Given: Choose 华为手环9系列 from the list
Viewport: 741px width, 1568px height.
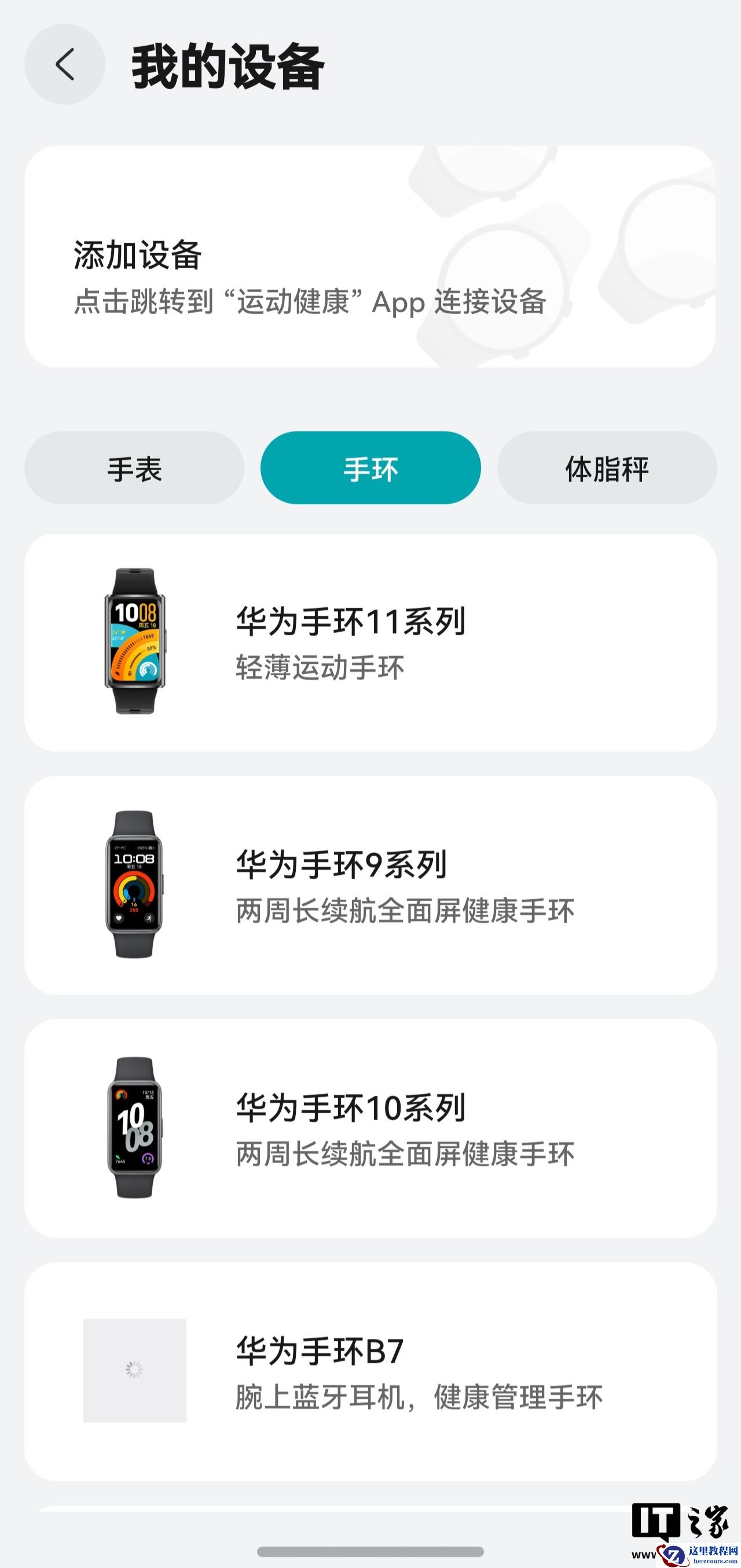Looking at the screenshot, I should tap(370, 885).
